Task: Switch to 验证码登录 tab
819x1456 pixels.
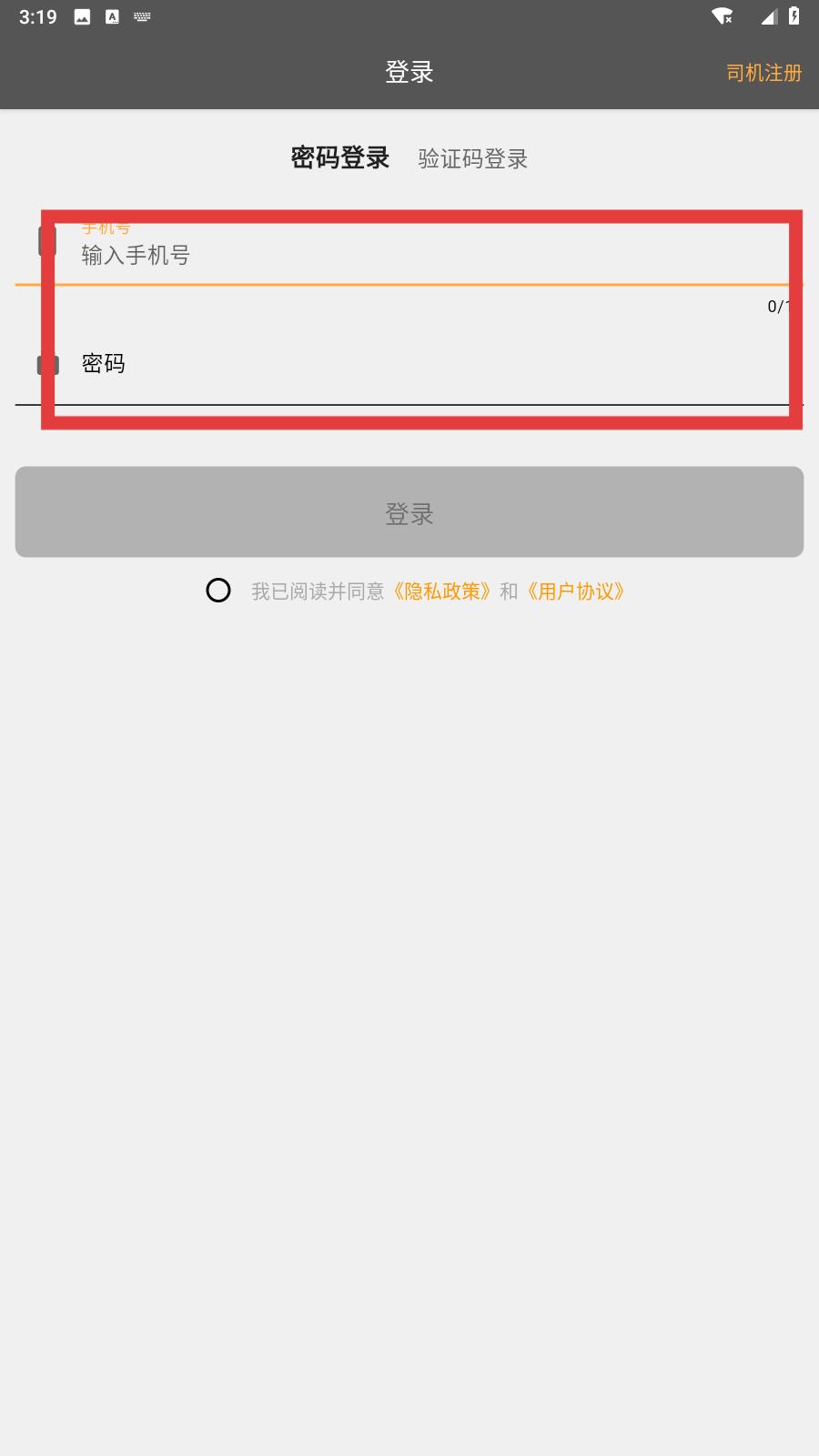Action: pyautogui.click(x=472, y=159)
